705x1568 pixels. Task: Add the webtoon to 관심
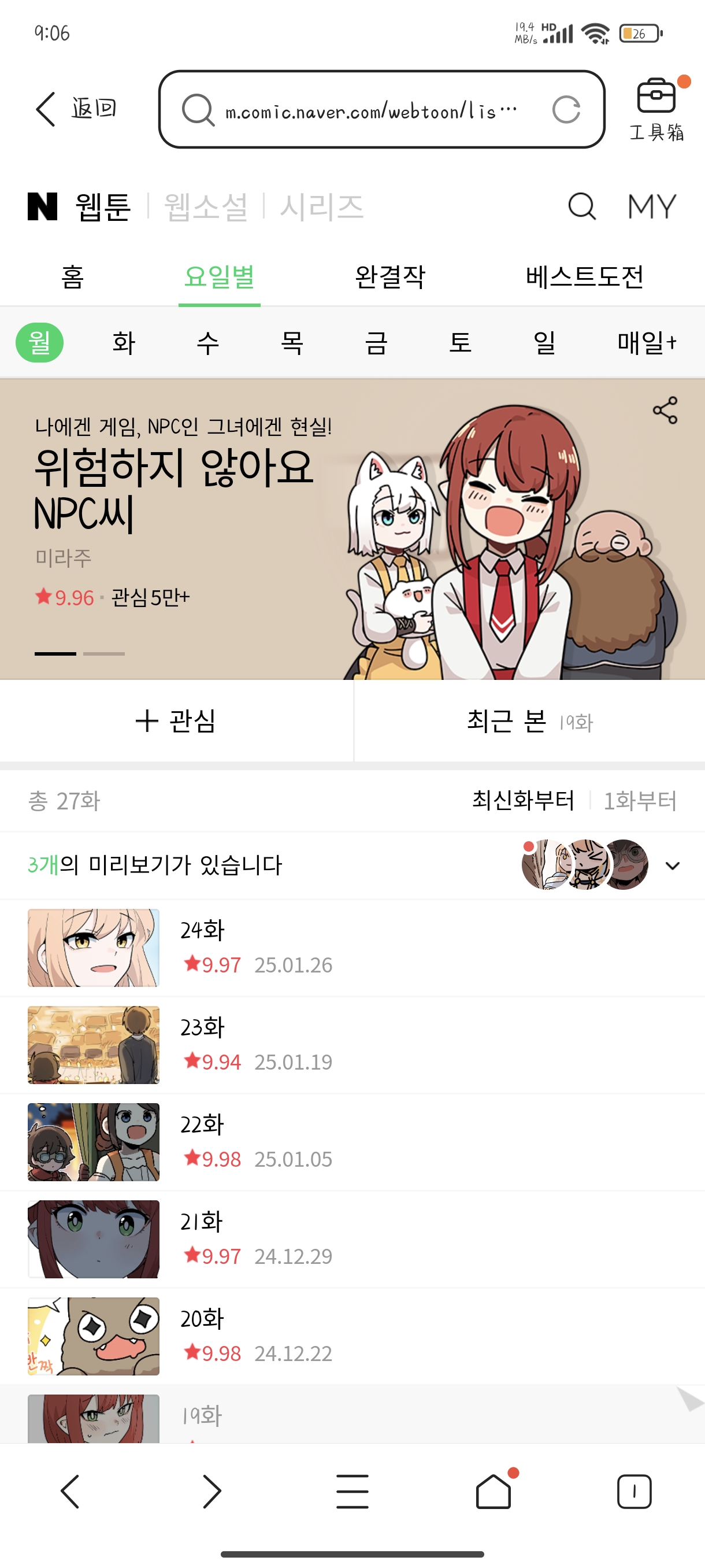coord(176,721)
